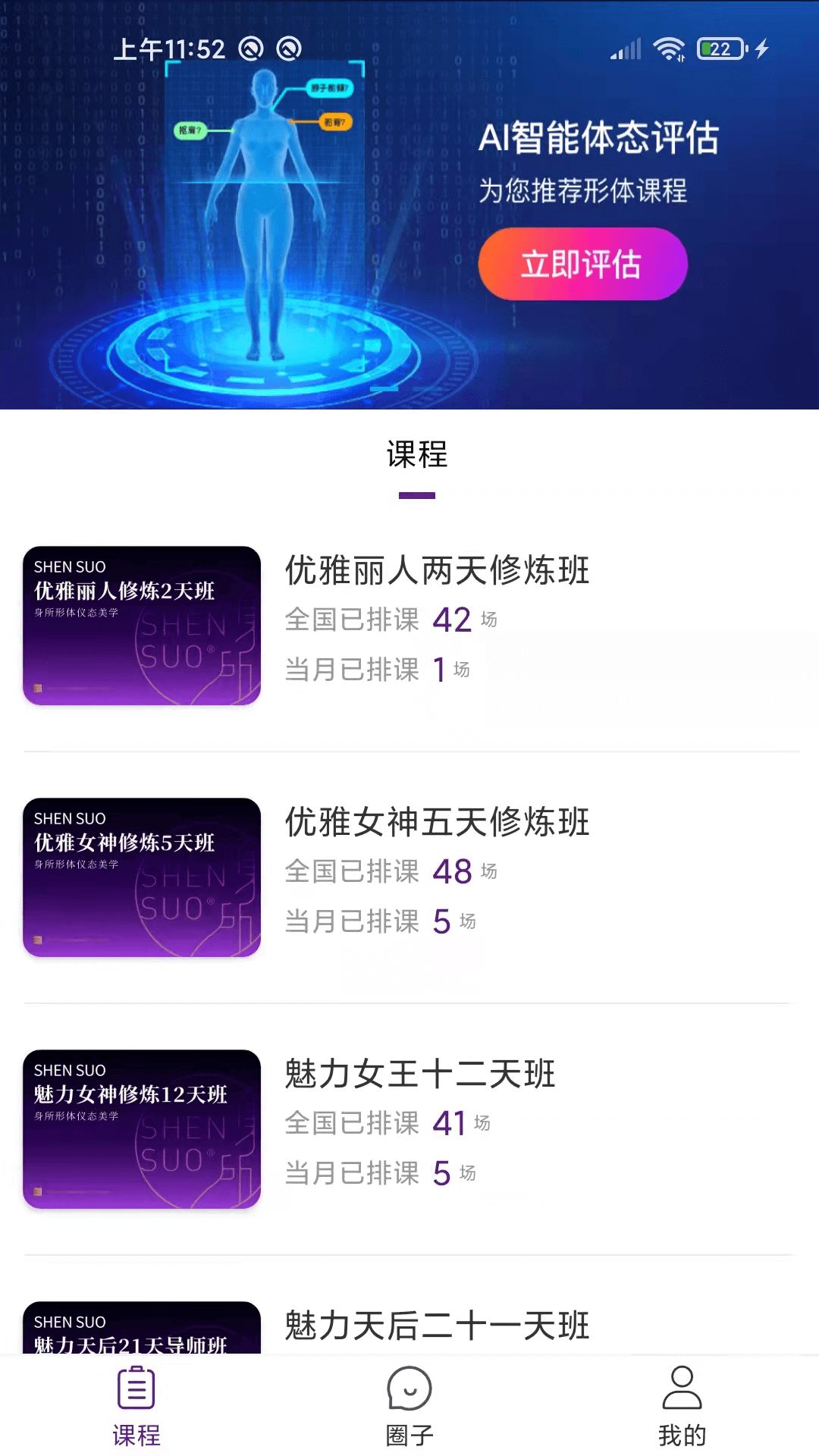The image size is (819, 1456).
Task: Switch to the 我的 tab
Action: click(x=682, y=1406)
